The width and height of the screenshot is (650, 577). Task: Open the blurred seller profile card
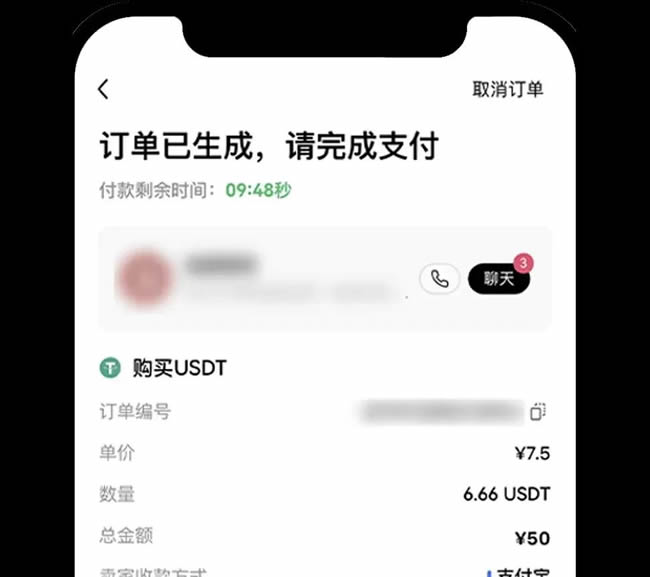point(260,279)
